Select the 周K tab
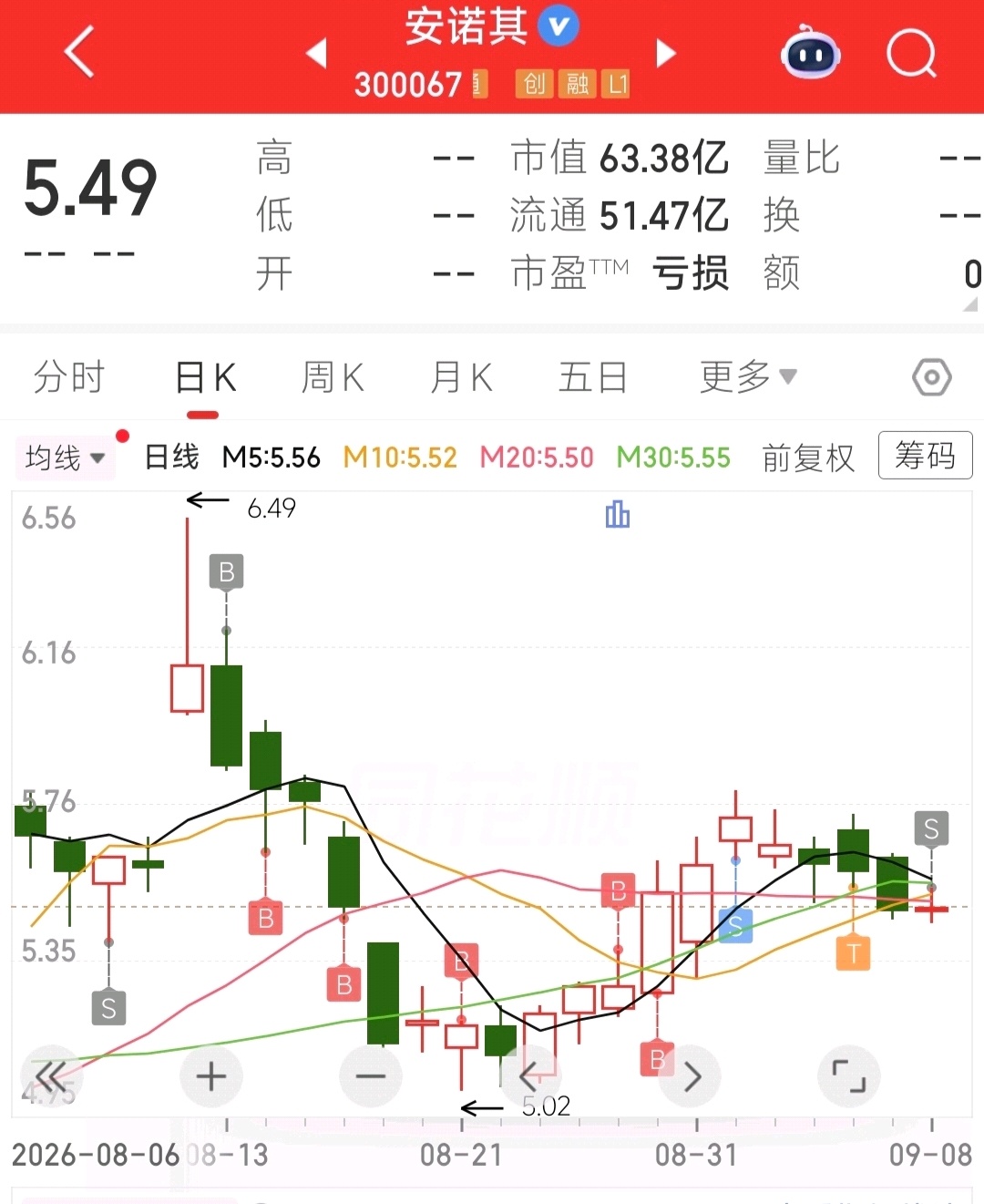This screenshot has width=984, height=1204. tap(333, 376)
